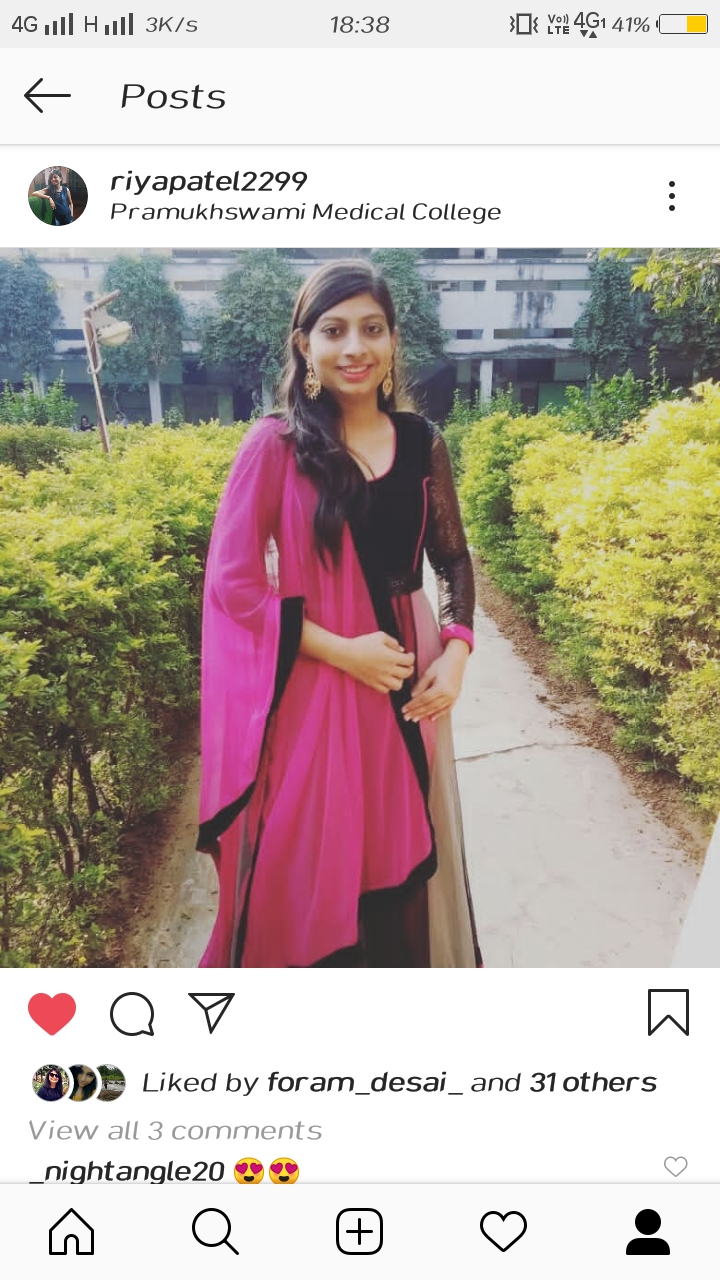Viewport: 720px width, 1280px height.
Task: Open the comment bubble icon
Action: 132,1014
